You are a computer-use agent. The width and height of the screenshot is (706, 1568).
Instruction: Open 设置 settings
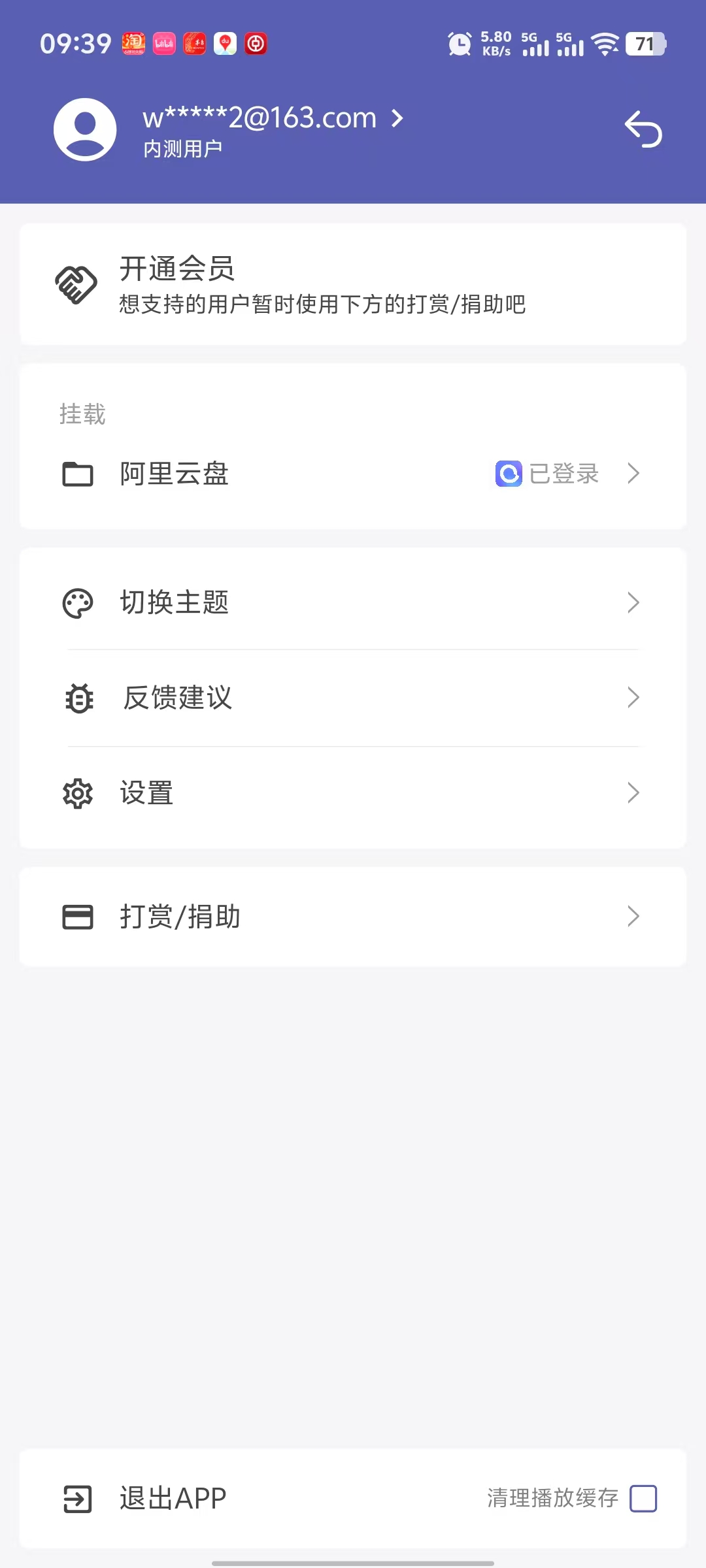pyautogui.click(x=353, y=793)
